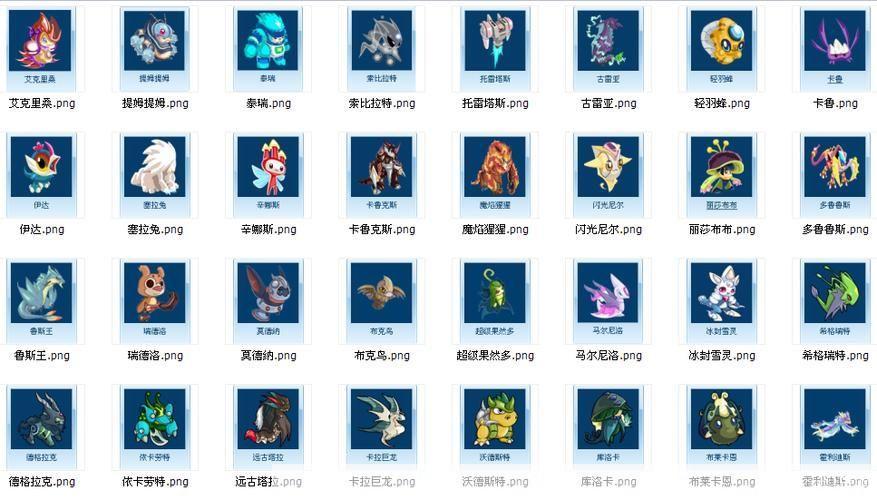The width and height of the screenshot is (877, 500).
Task: Open 布克鸟.png image
Action: [381, 298]
